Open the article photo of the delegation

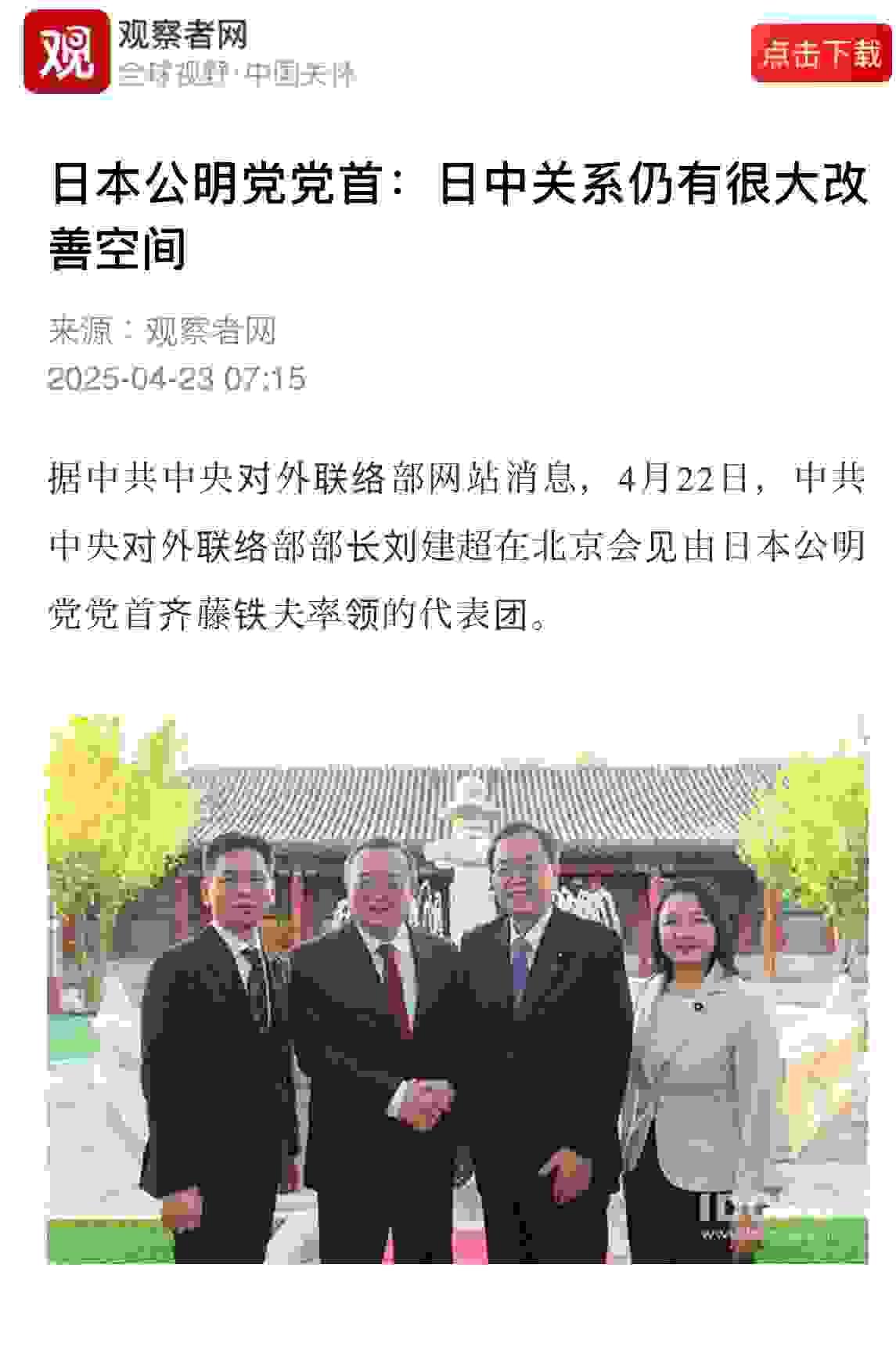458,989
